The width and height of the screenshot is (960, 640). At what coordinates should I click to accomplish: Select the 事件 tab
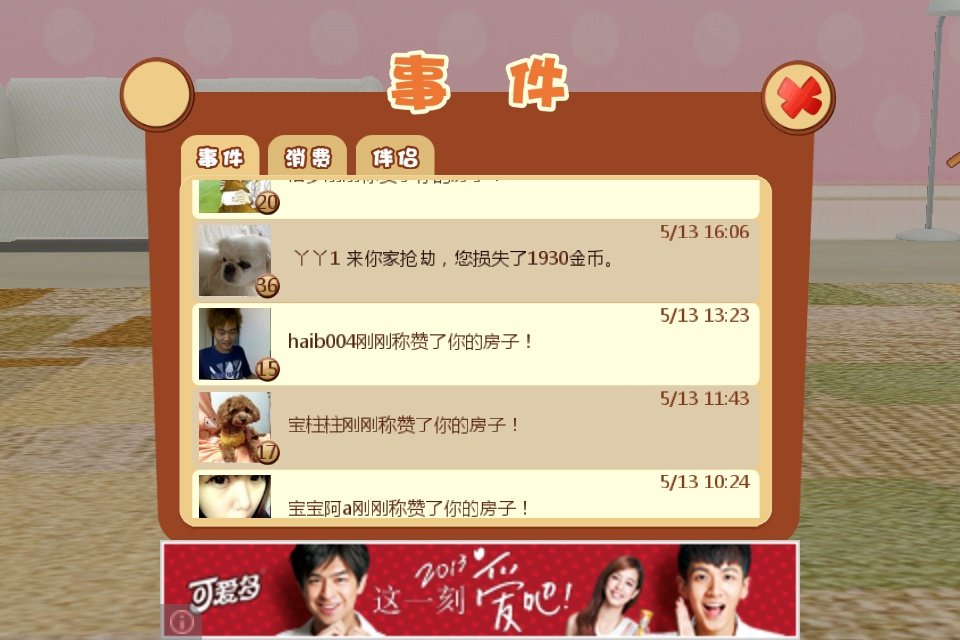tap(221, 158)
